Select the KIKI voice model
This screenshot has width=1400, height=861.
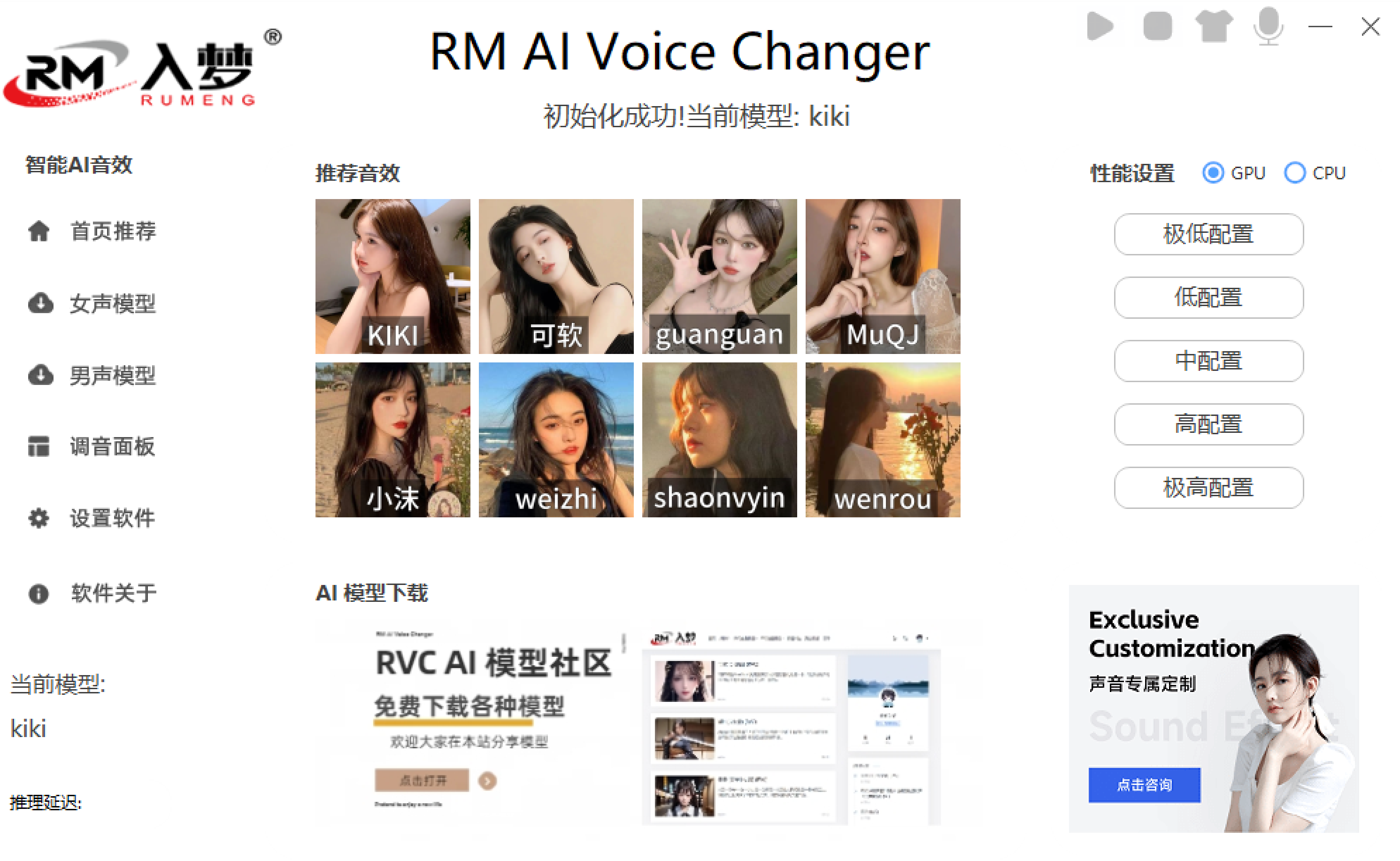point(393,276)
